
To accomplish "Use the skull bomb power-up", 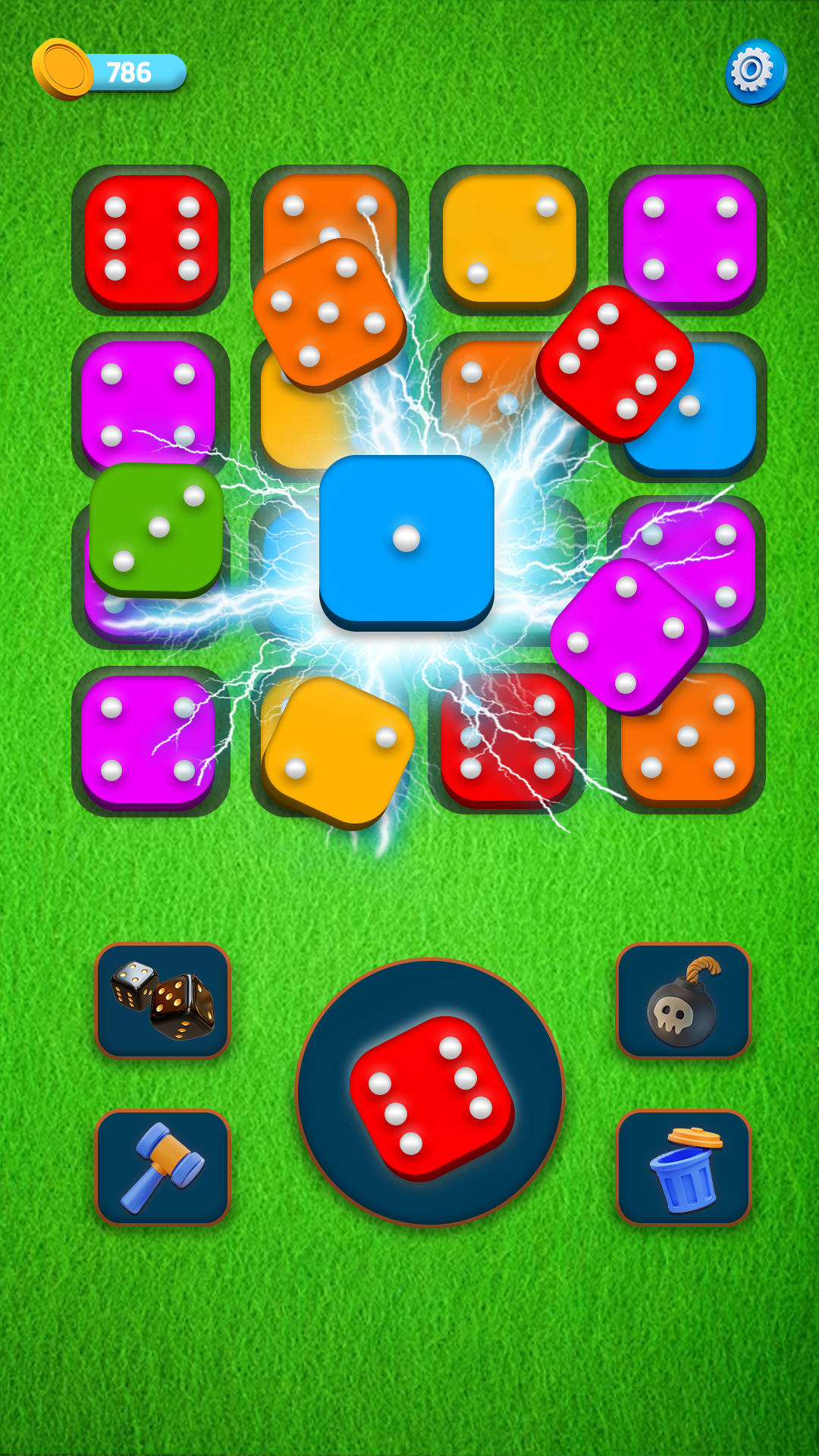I will 683,1000.
